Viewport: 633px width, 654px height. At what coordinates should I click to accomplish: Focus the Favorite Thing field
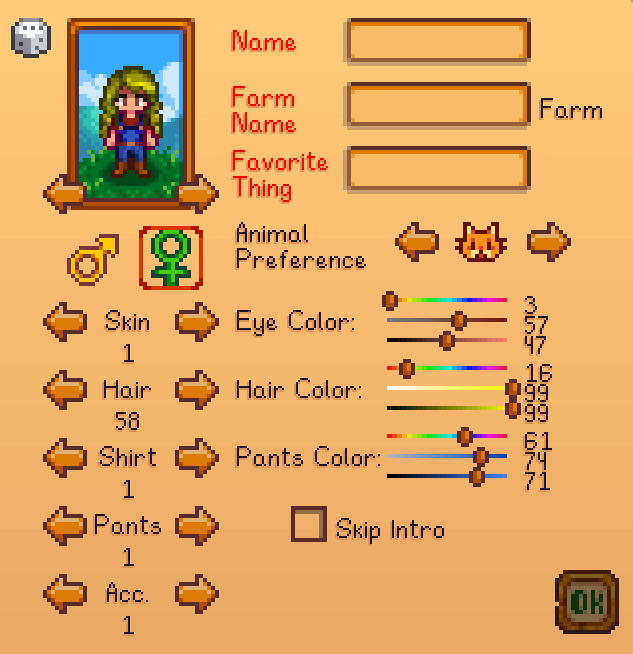[437, 169]
